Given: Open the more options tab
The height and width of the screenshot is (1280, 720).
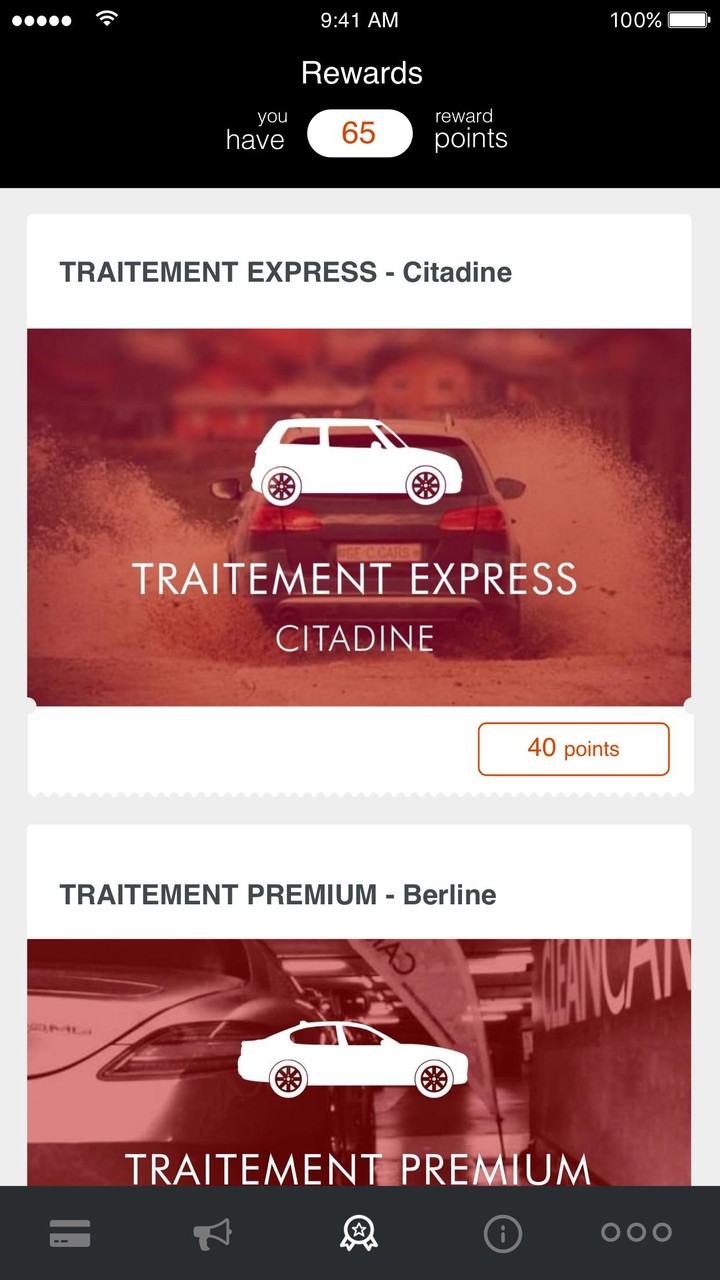Looking at the screenshot, I should (636, 1233).
